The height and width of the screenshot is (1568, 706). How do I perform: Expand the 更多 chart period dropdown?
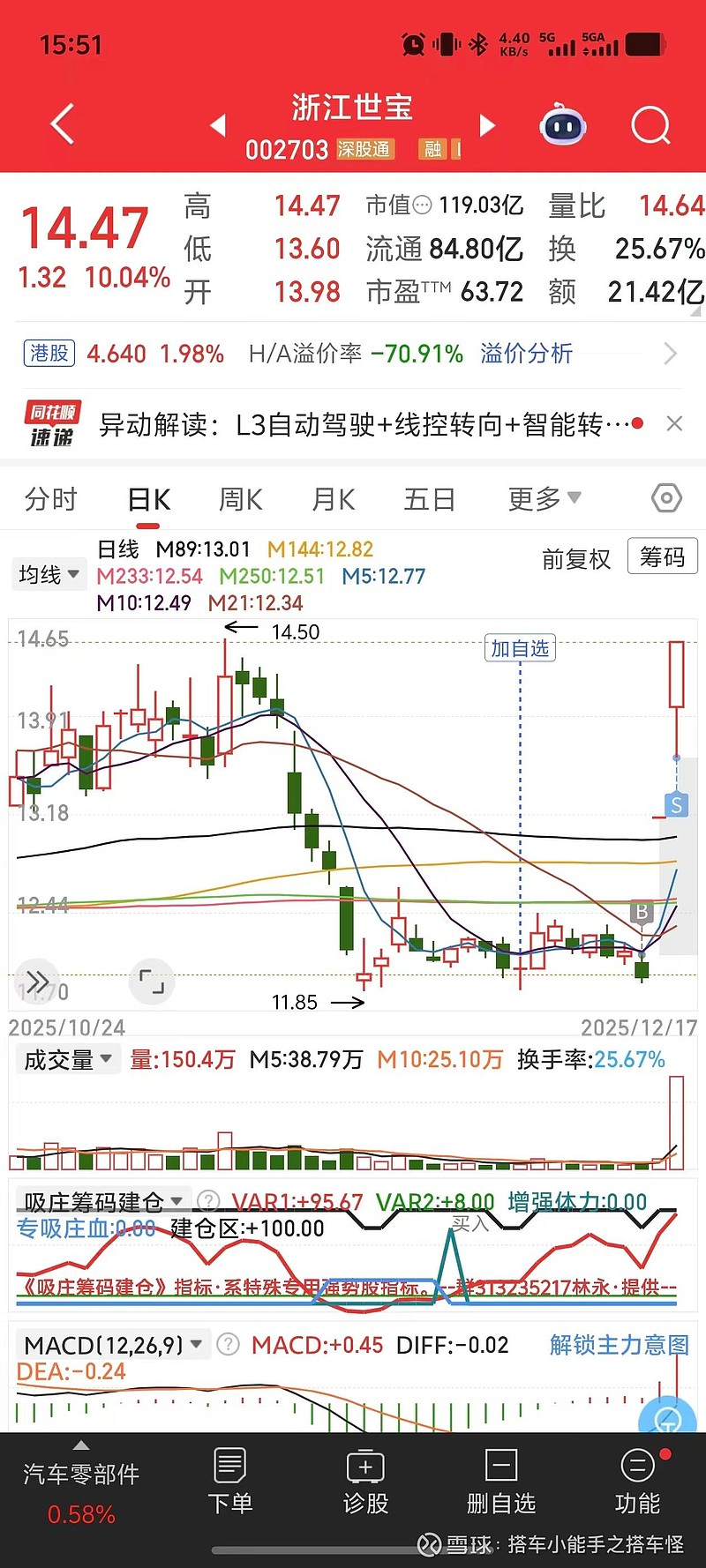[x=544, y=499]
